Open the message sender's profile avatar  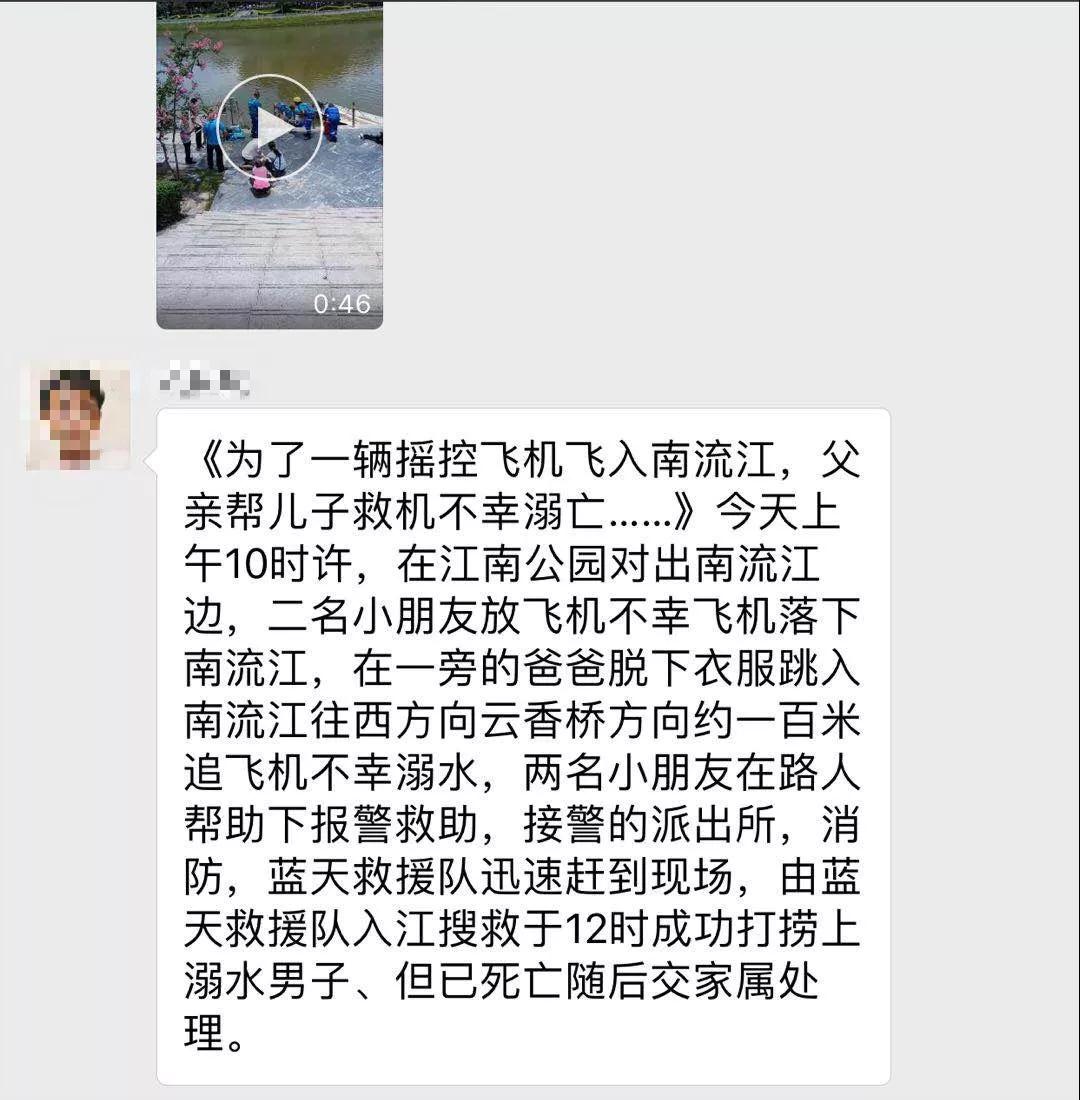[78, 417]
